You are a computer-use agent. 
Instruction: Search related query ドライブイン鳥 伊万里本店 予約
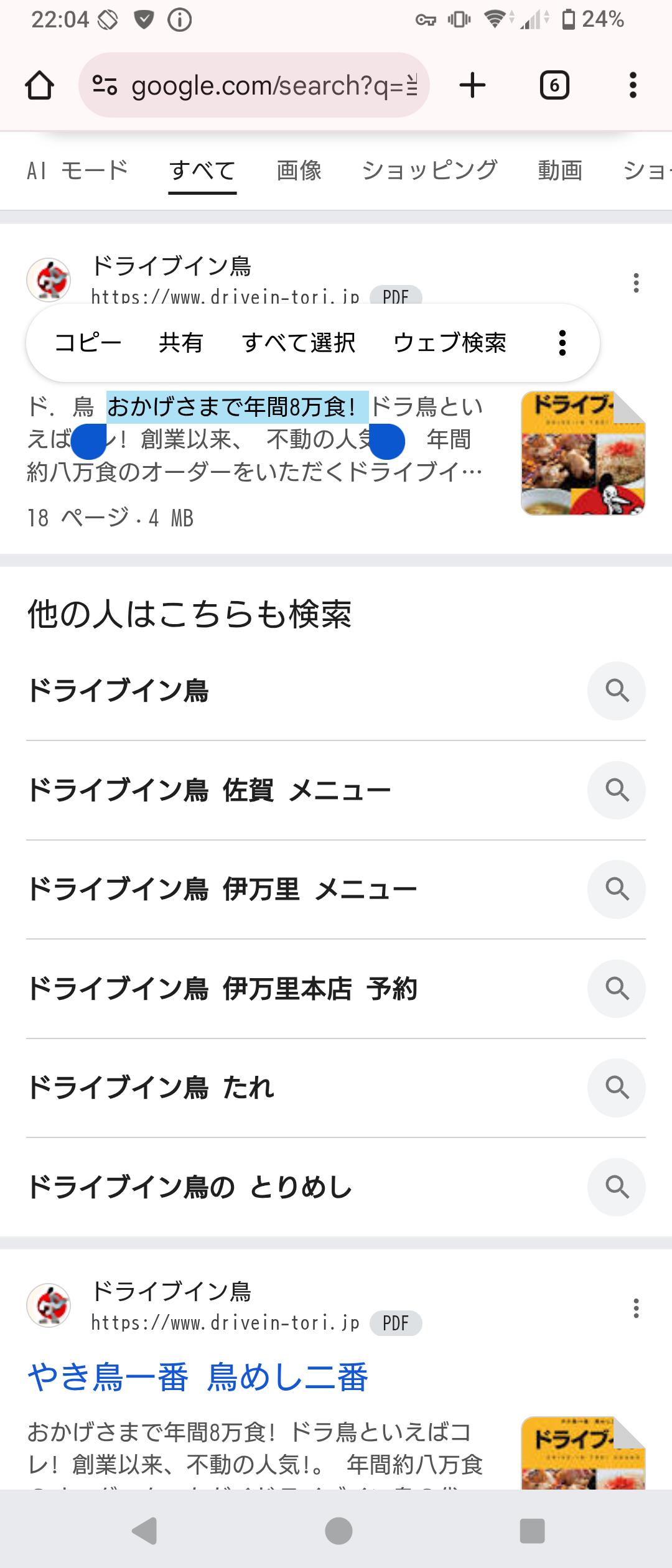[x=222, y=989]
